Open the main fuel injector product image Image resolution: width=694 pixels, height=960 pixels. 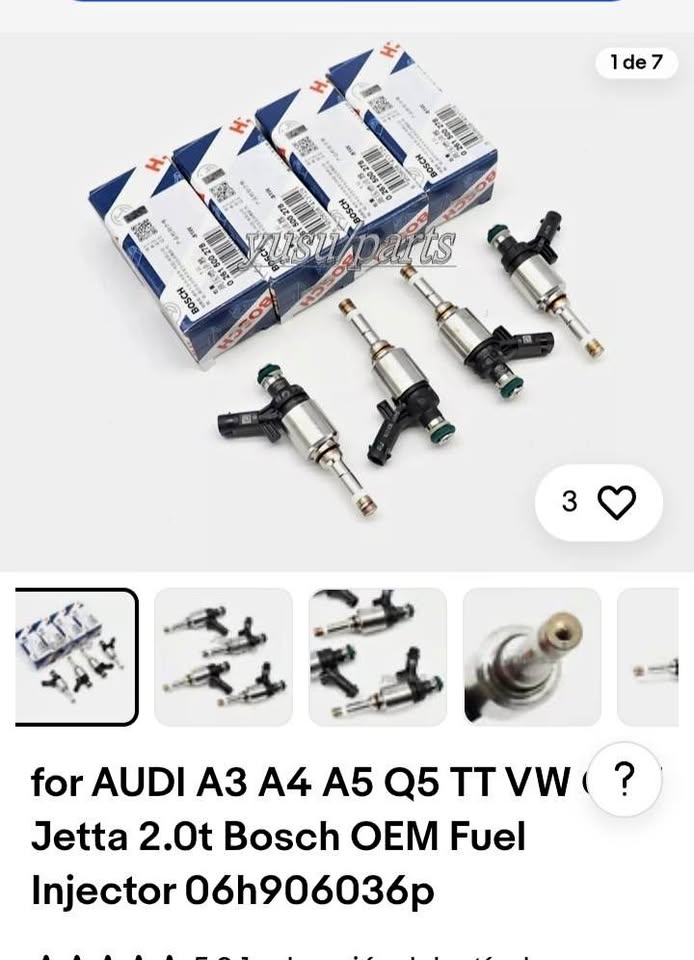tap(347, 303)
